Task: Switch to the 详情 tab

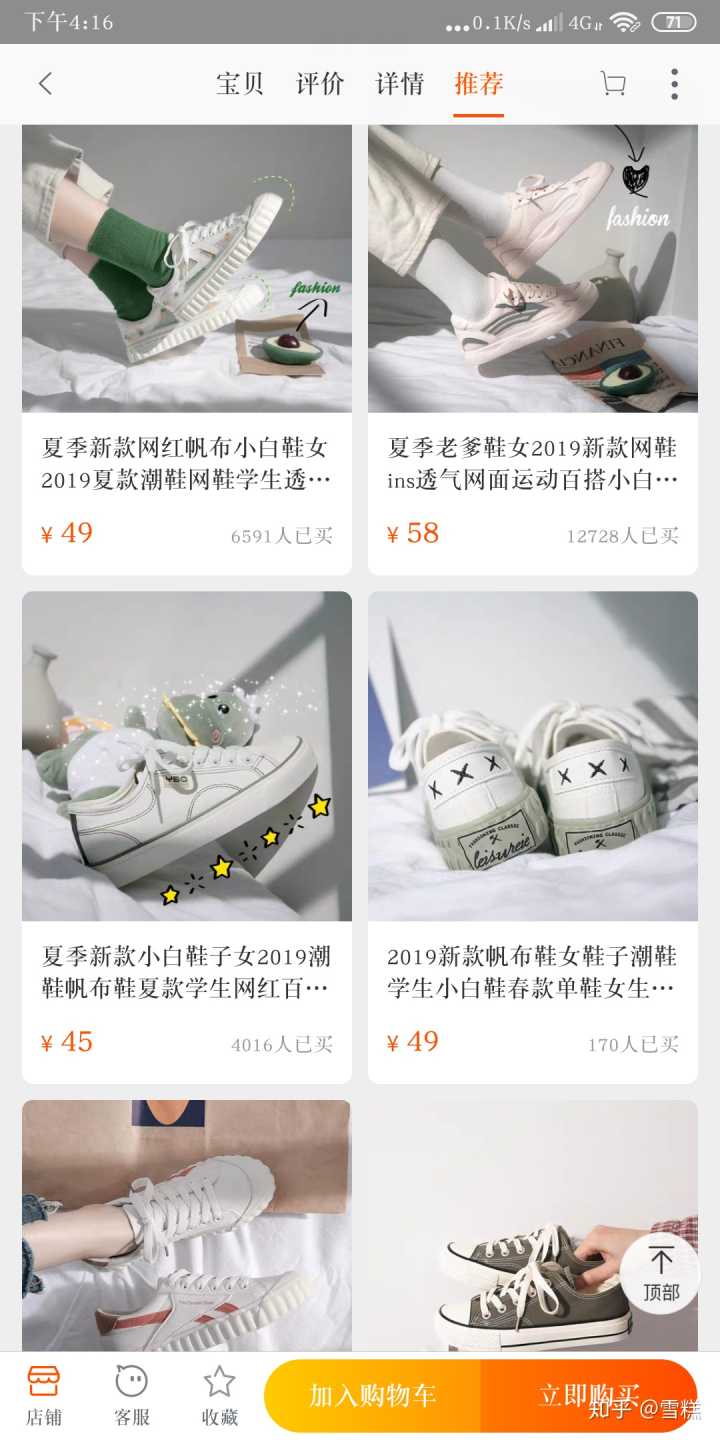Action: (x=399, y=84)
